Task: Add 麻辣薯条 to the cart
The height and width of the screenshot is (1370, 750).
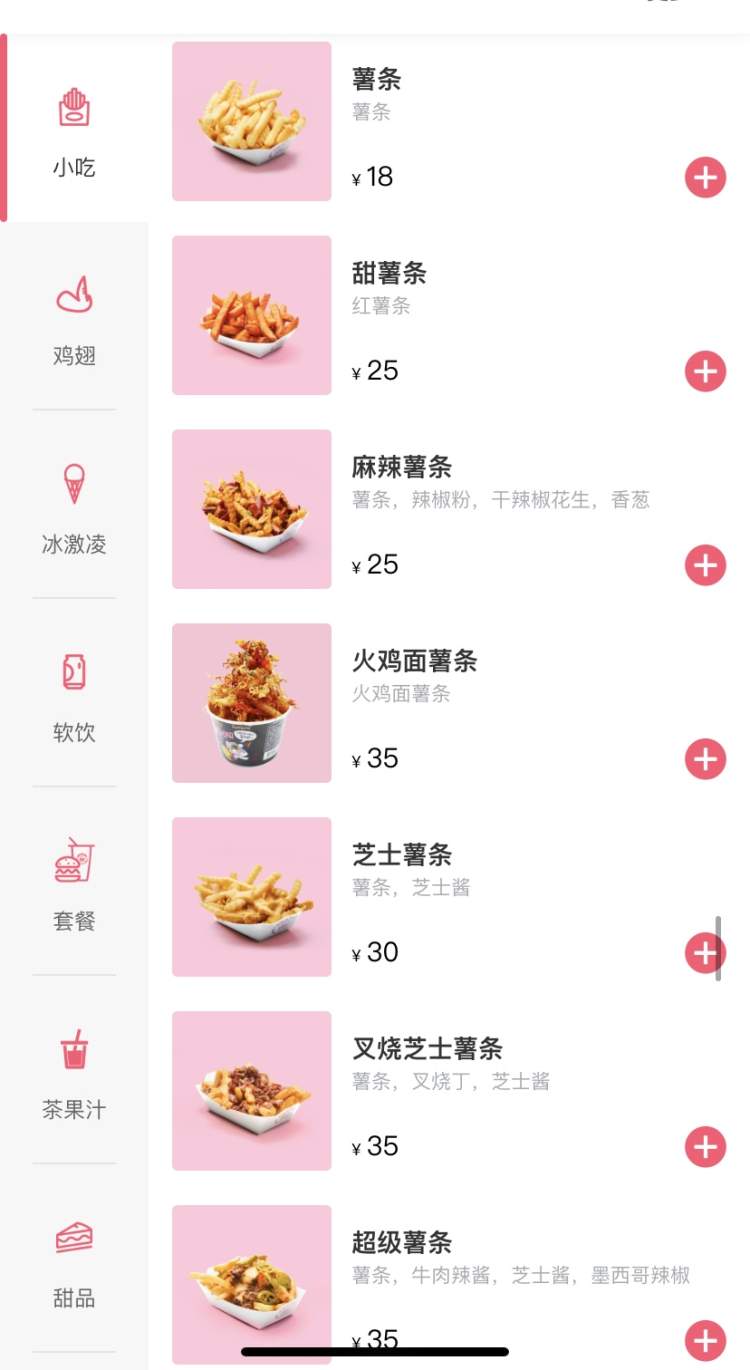Action: coord(705,565)
